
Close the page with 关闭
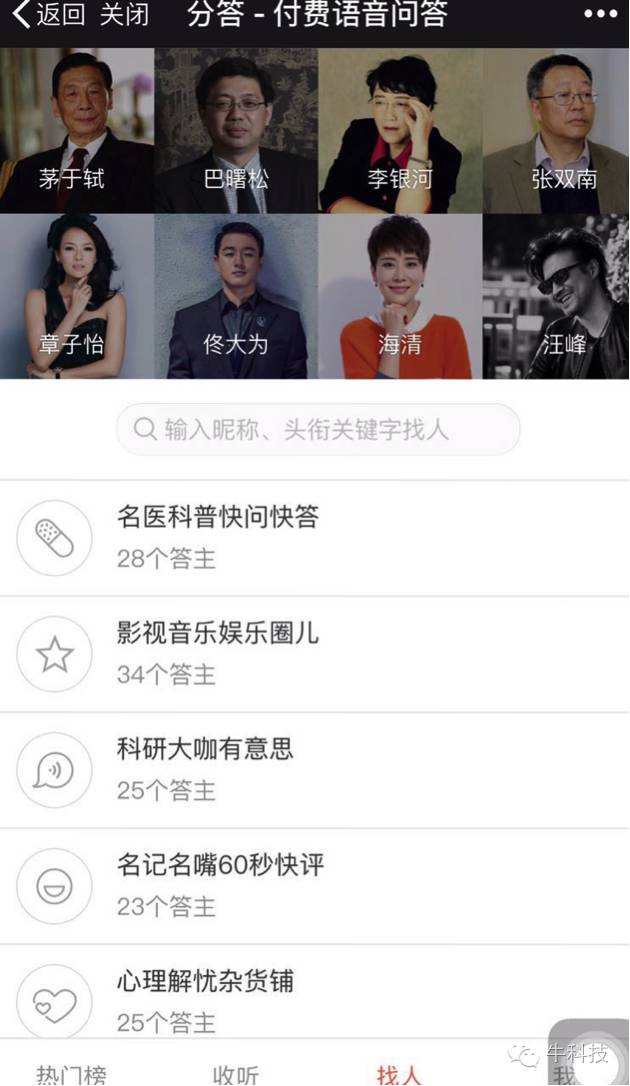pyautogui.click(x=123, y=15)
